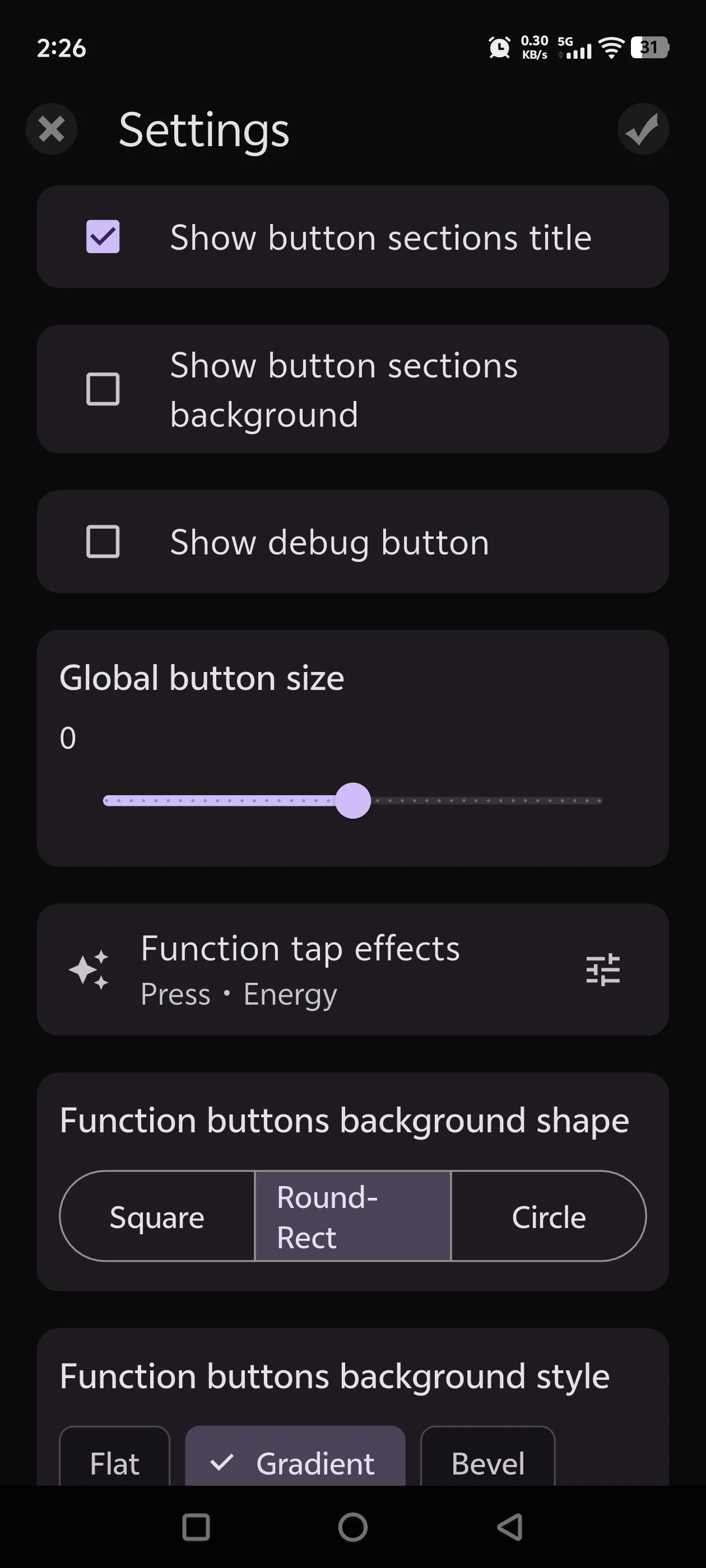Viewport: 706px width, 1568px height.
Task: Select Square background shape
Action: click(157, 1216)
